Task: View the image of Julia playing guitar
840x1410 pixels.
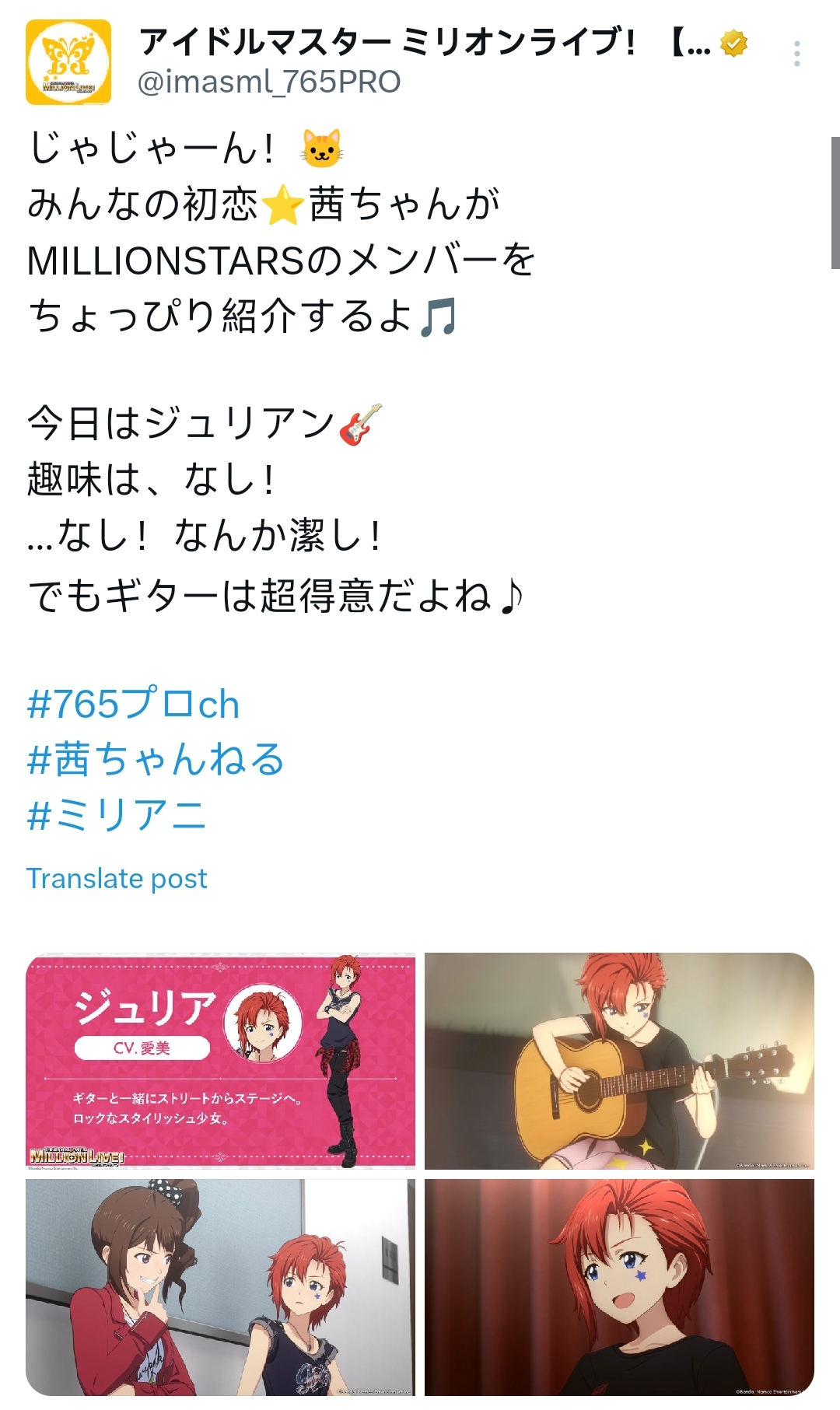Action: [619, 1060]
